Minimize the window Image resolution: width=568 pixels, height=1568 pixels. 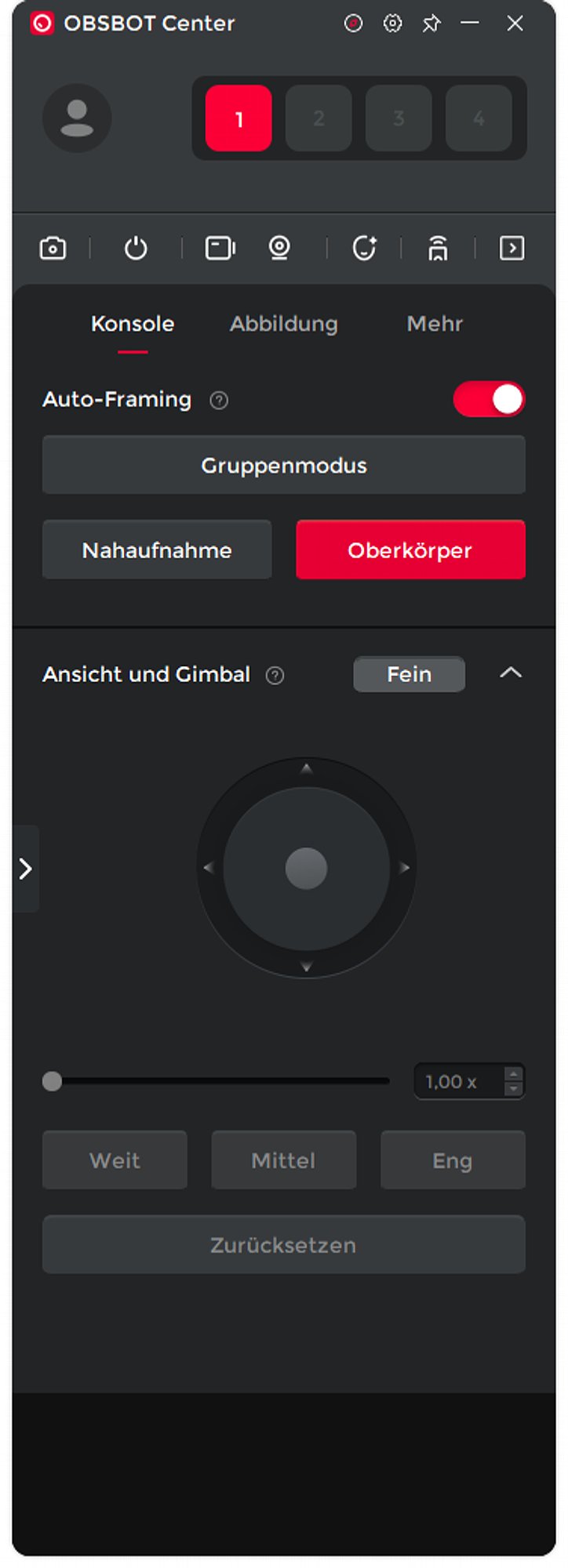point(470,24)
